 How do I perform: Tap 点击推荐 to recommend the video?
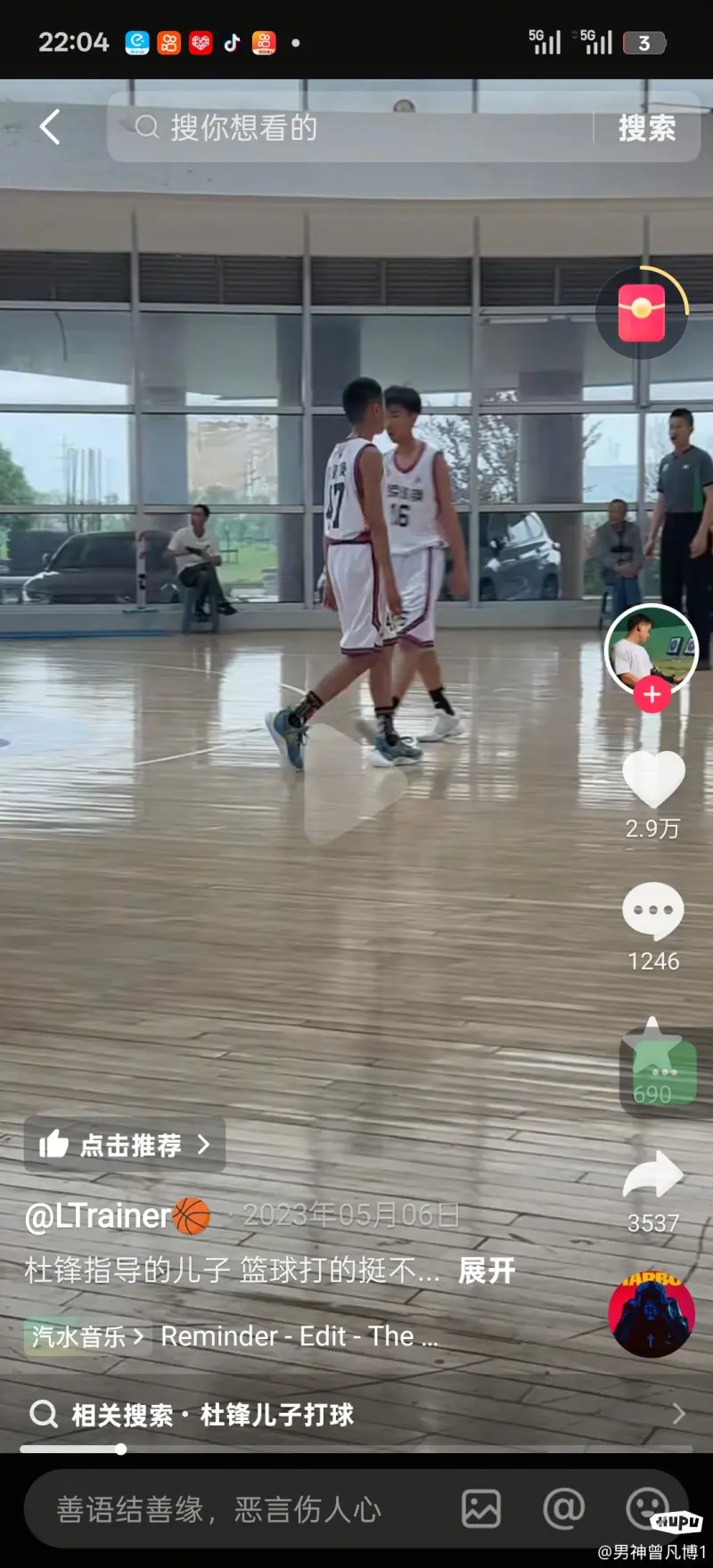click(125, 1144)
